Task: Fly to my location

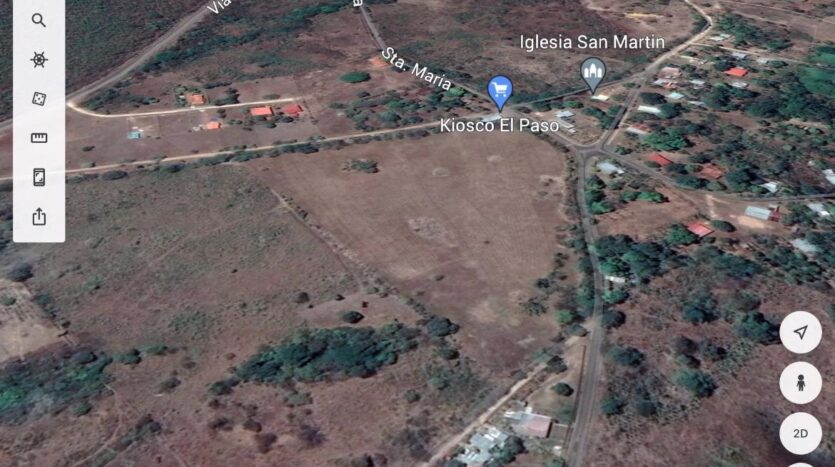Action: point(800,332)
